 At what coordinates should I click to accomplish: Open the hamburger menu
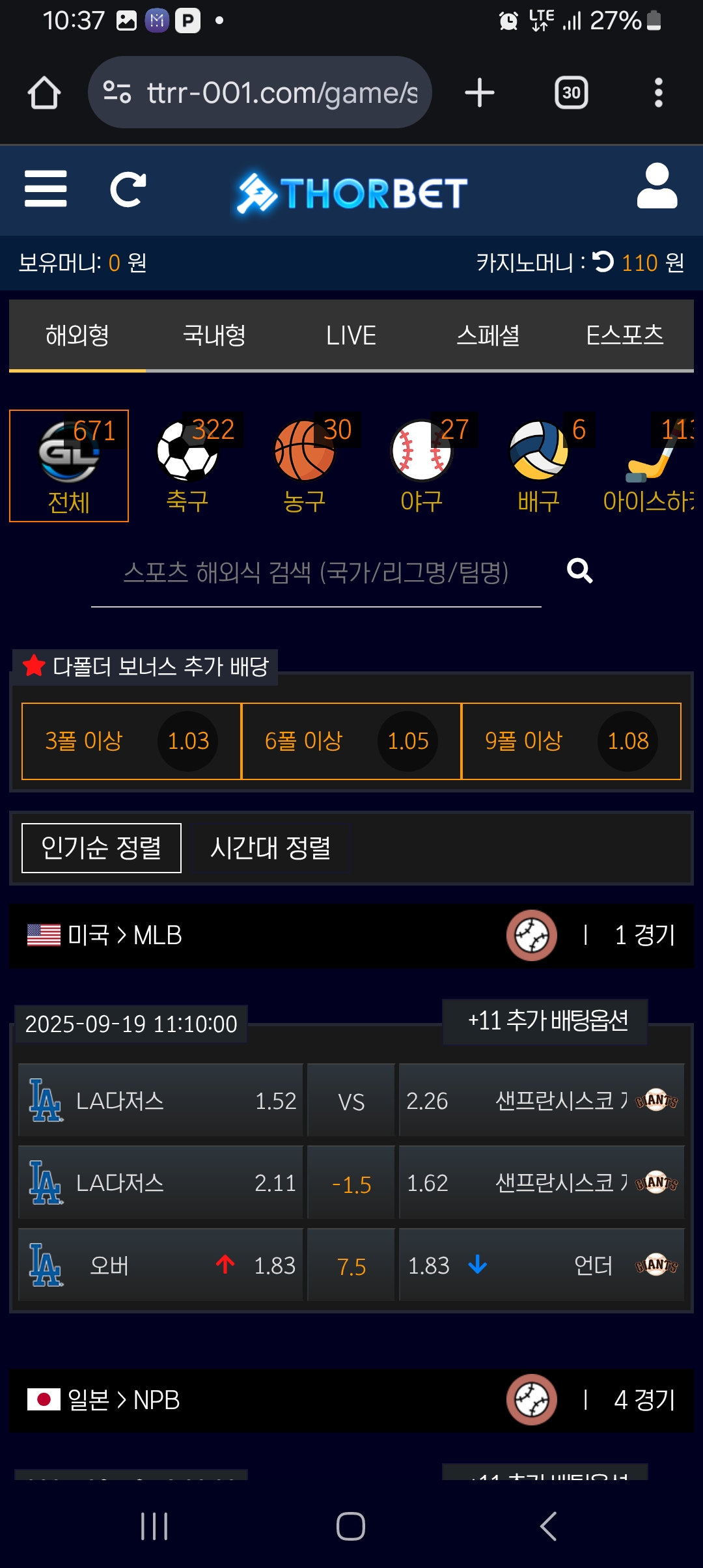pos(46,189)
